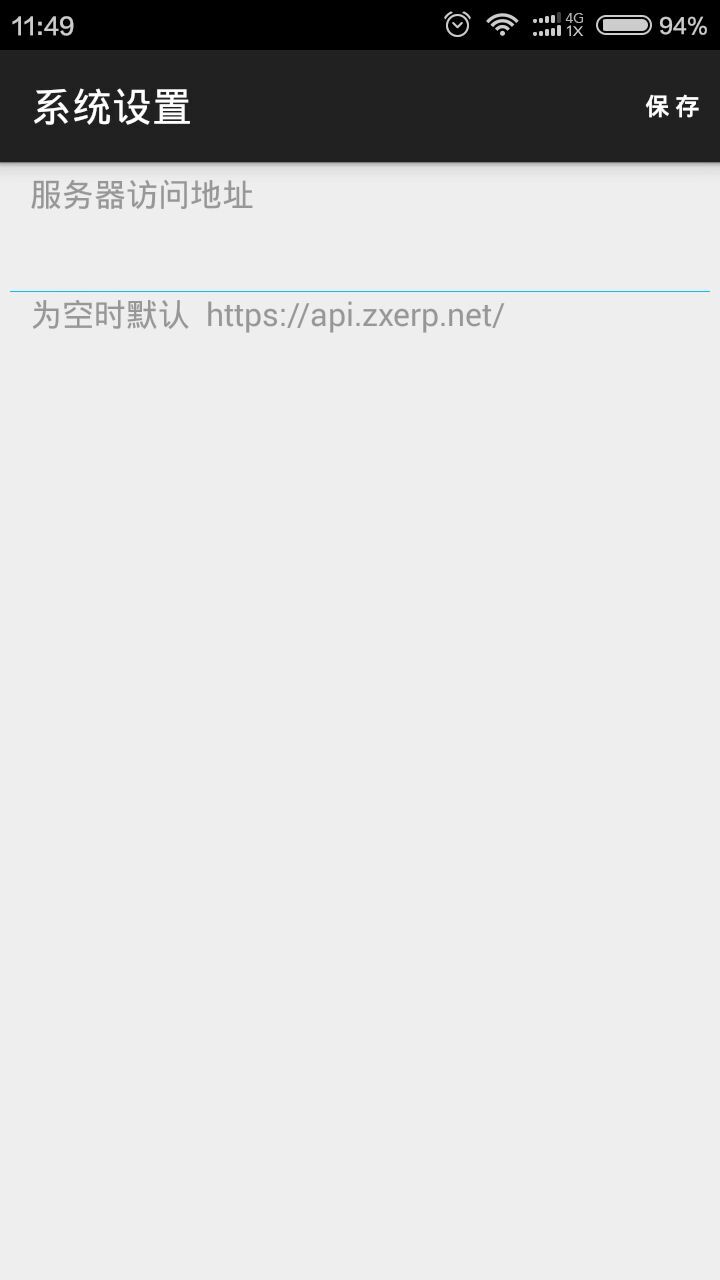Click the 为空时默认 hint text
Image resolution: width=720 pixels, height=1280 pixels.
110,316
